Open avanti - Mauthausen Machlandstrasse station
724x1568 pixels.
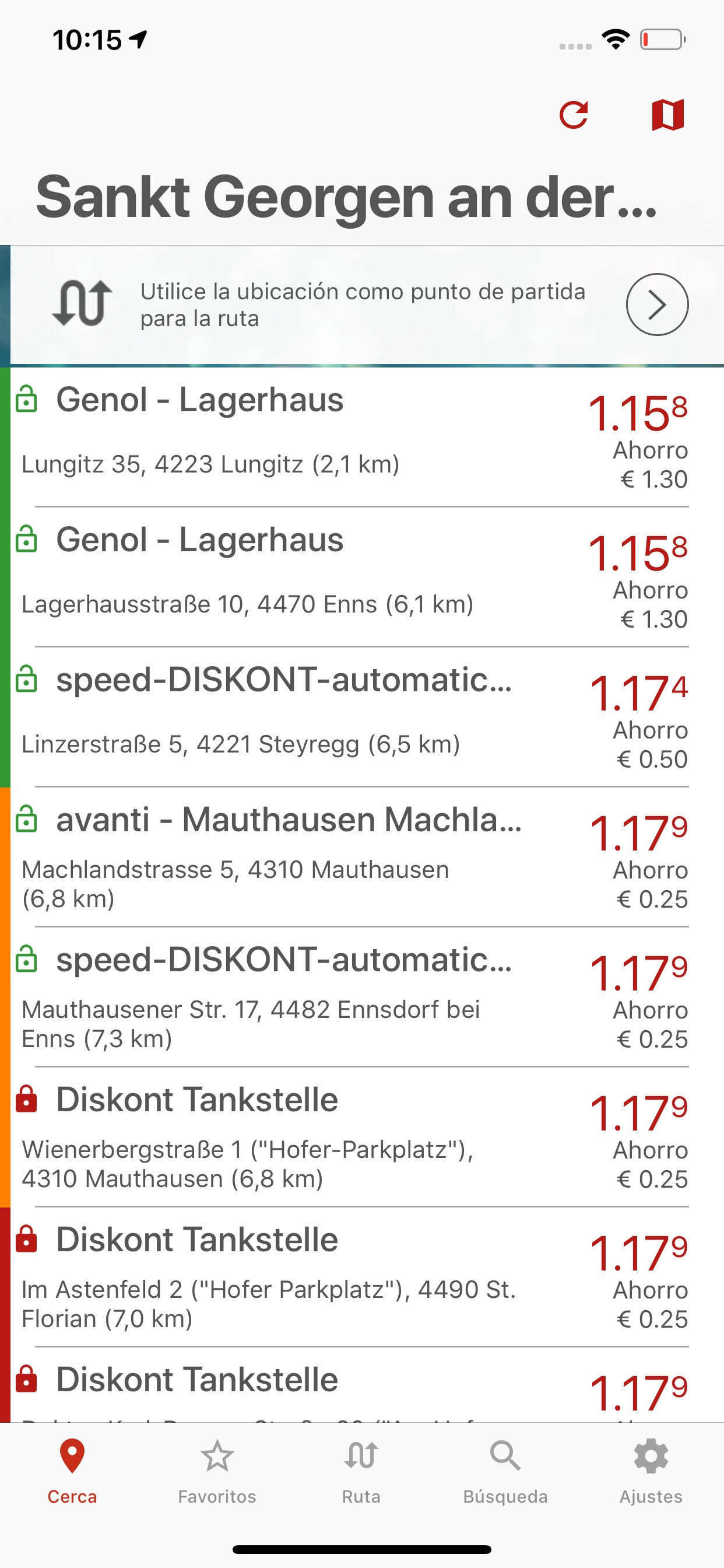[362, 857]
